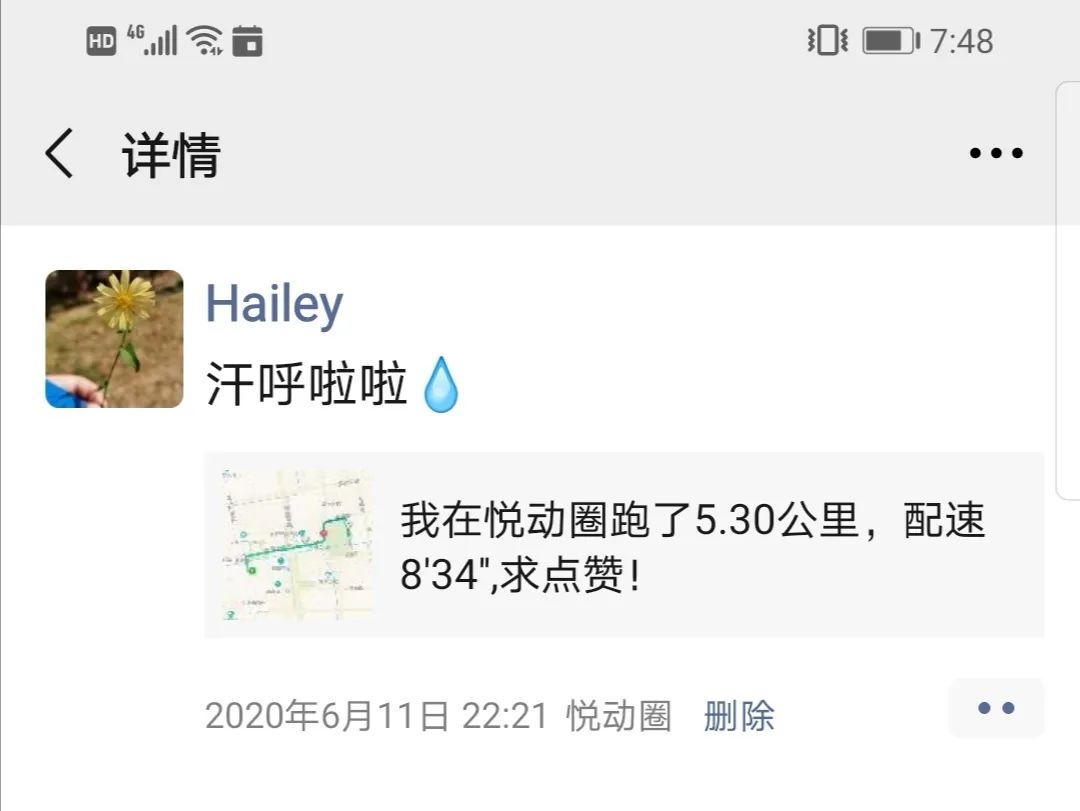Open the three-dot overflow menu
This screenshot has width=1080, height=811.
click(x=996, y=154)
